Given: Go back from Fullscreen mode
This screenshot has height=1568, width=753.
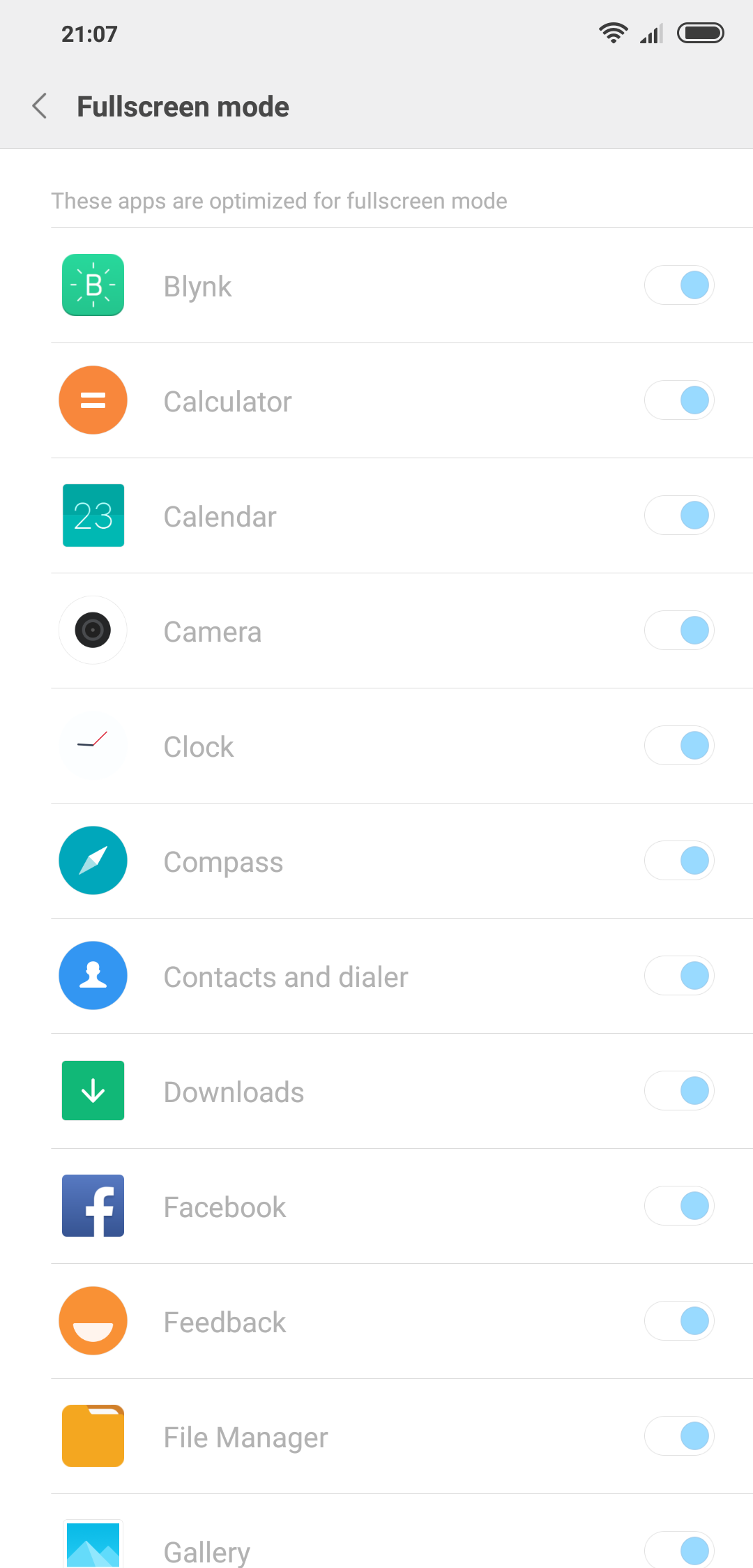Looking at the screenshot, I should (x=40, y=107).
